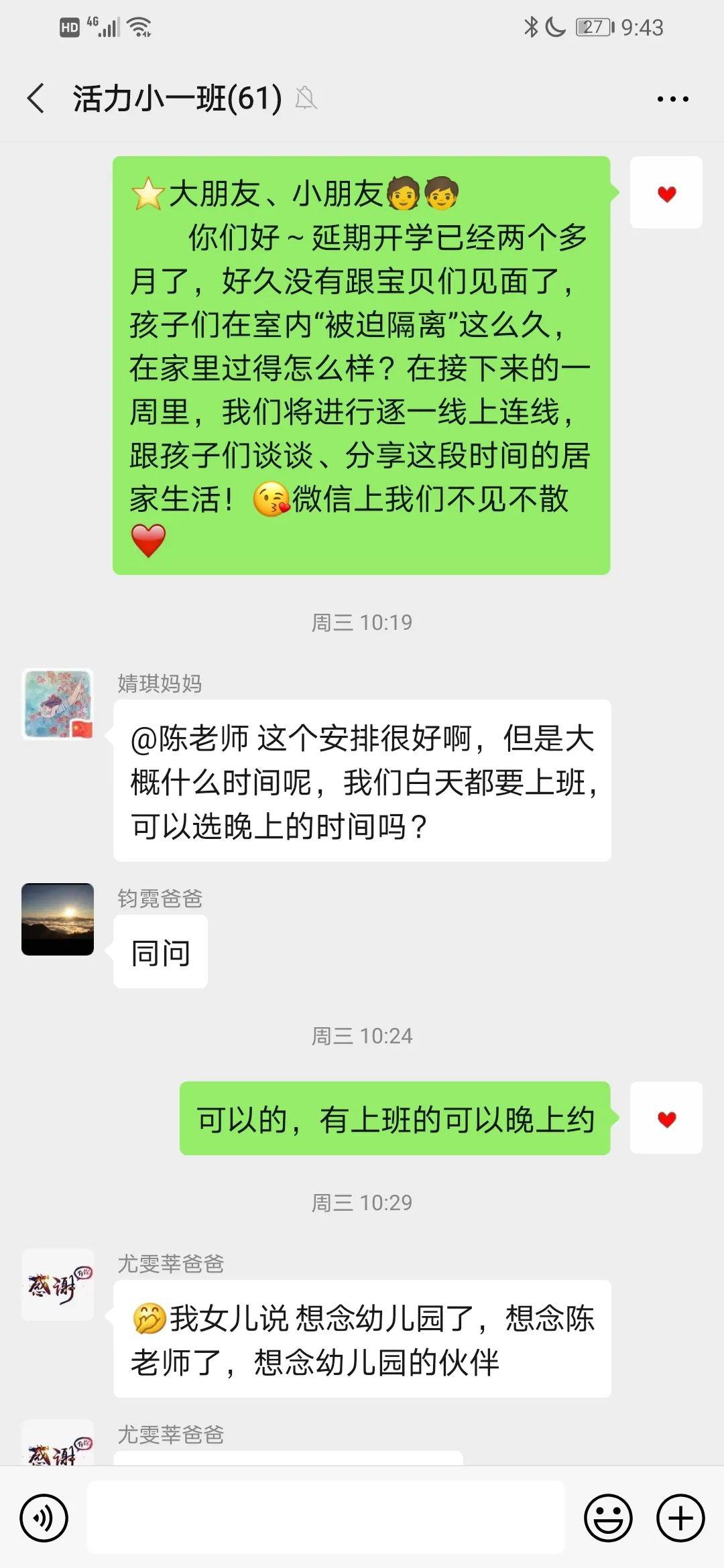Image resolution: width=724 pixels, height=1568 pixels.
Task: Open 尤雯莘爸爸's avatar beside the 想念幼儿园 message
Action: click(58, 1285)
